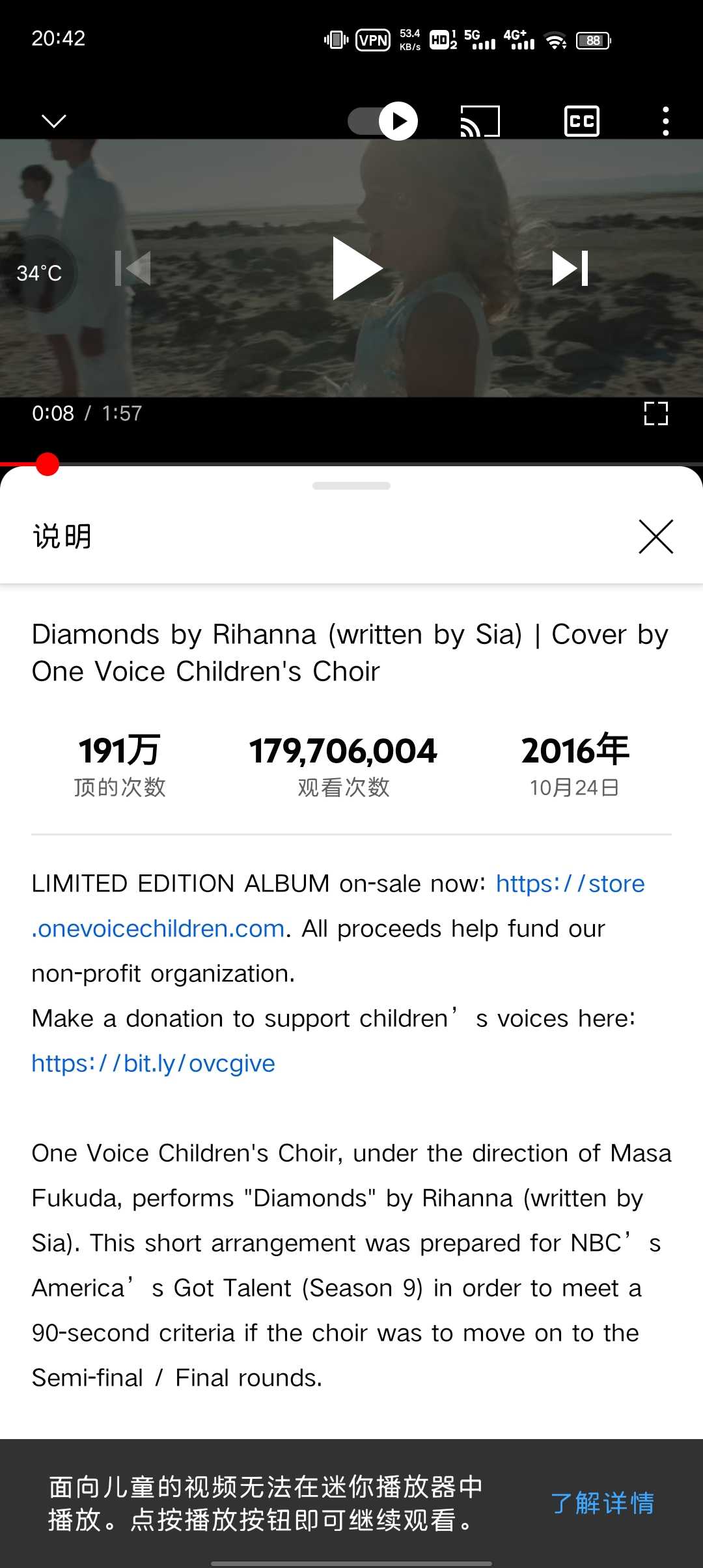Enter fullscreen mode
This screenshot has height=1568, width=703.
pyautogui.click(x=655, y=413)
